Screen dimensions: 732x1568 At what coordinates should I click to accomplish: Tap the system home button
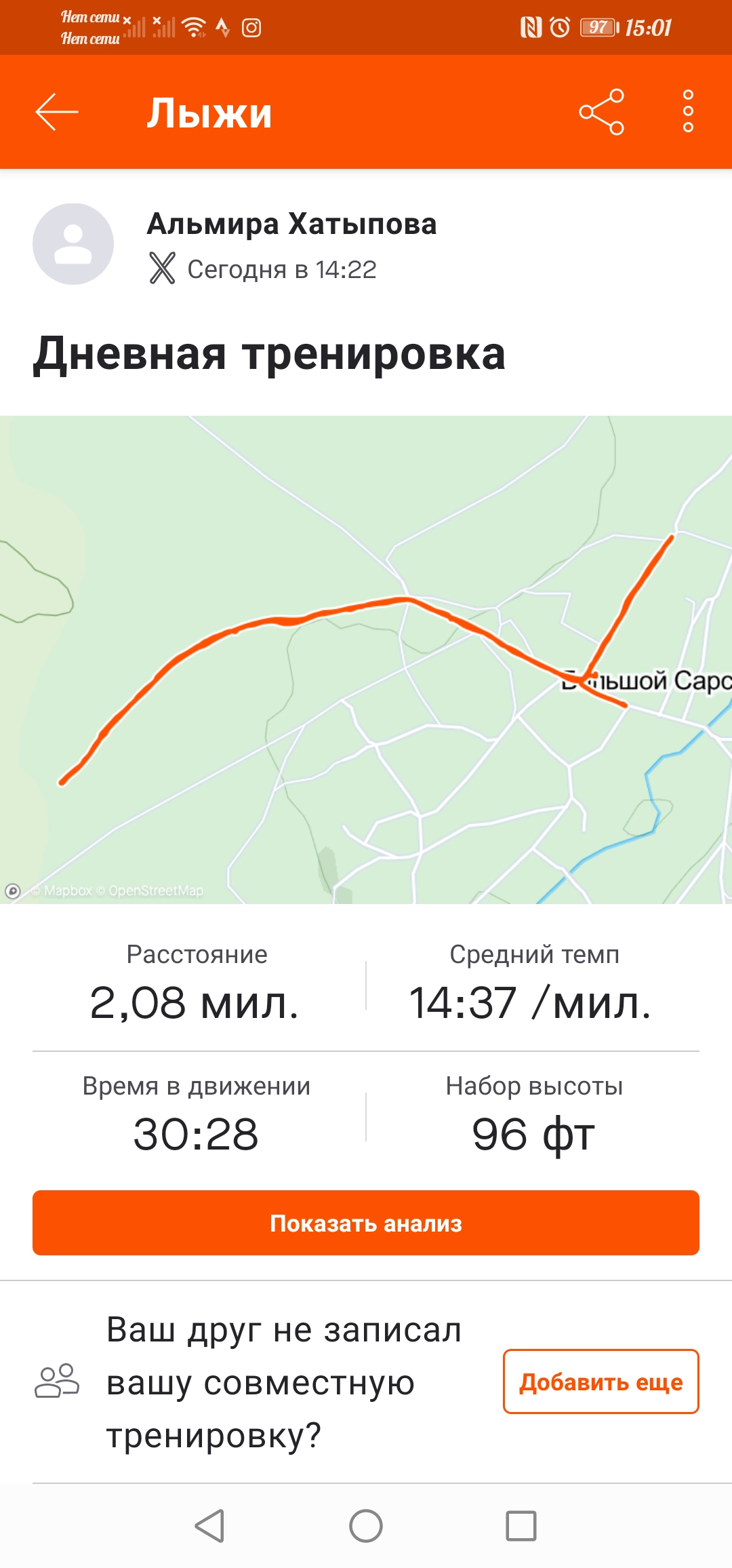[366, 1526]
